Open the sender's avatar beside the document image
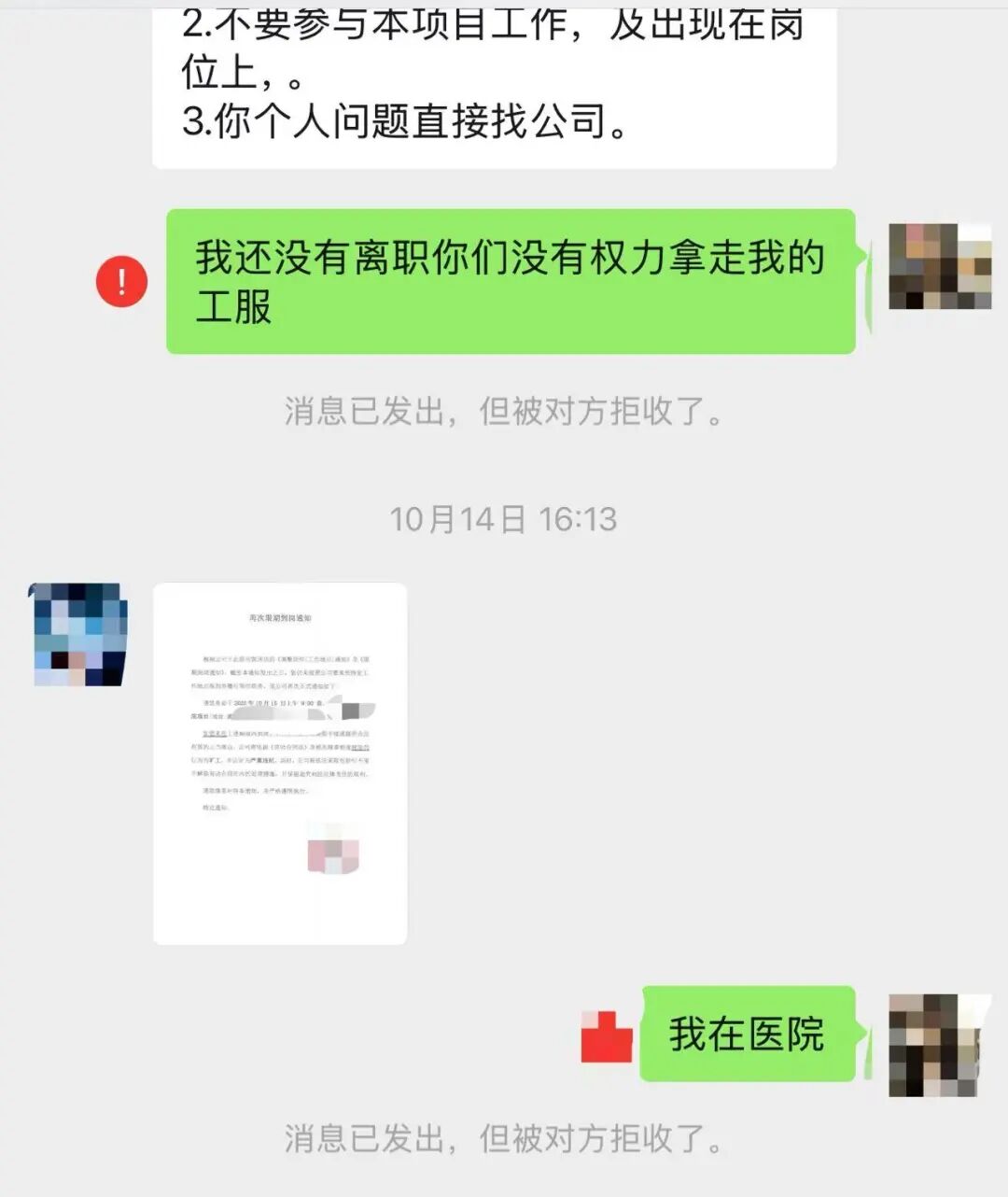The height and width of the screenshot is (1197, 1008). coord(79,635)
